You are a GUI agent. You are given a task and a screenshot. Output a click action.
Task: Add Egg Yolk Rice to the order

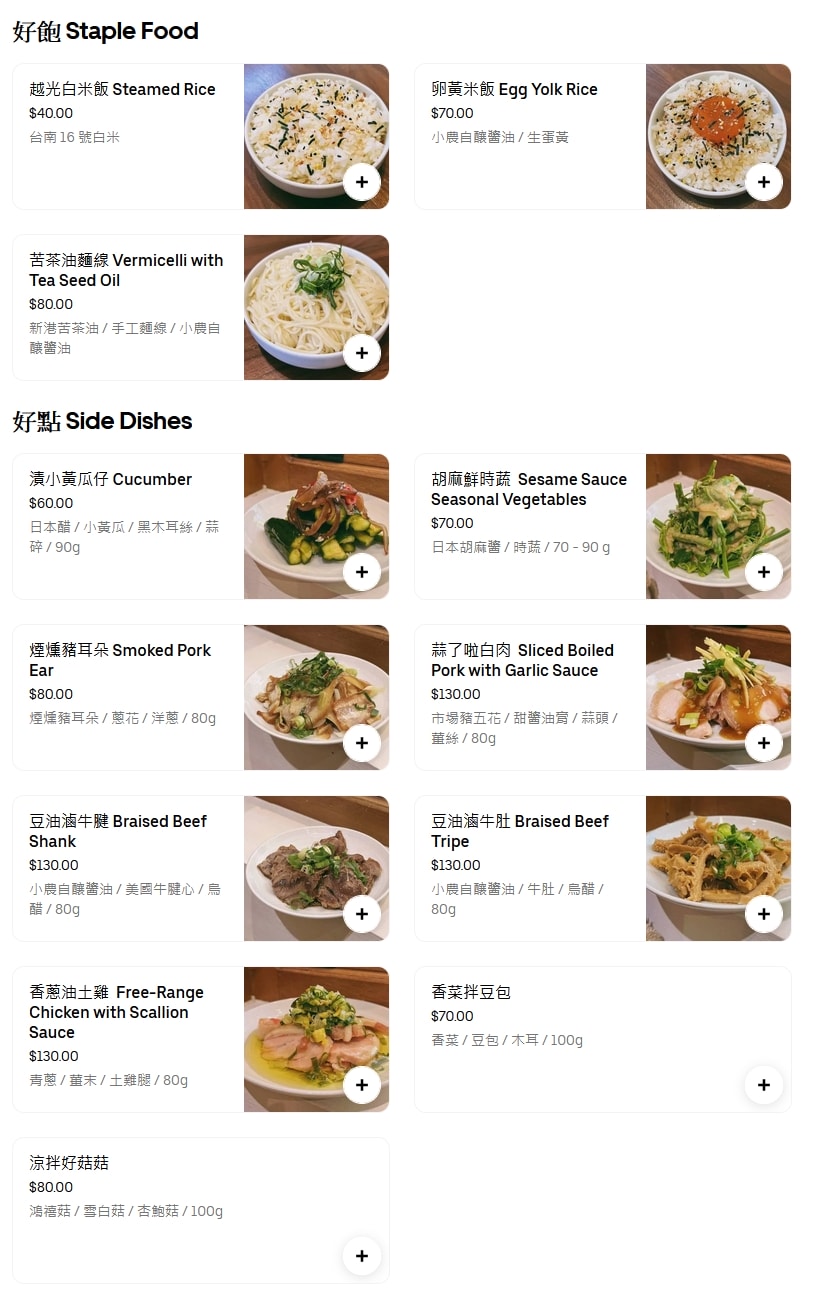(x=763, y=182)
